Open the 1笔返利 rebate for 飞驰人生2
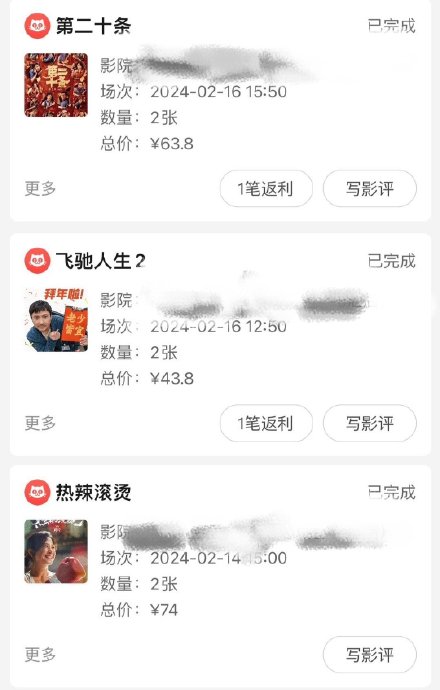Viewport: 440px width, 690px height. (x=266, y=423)
